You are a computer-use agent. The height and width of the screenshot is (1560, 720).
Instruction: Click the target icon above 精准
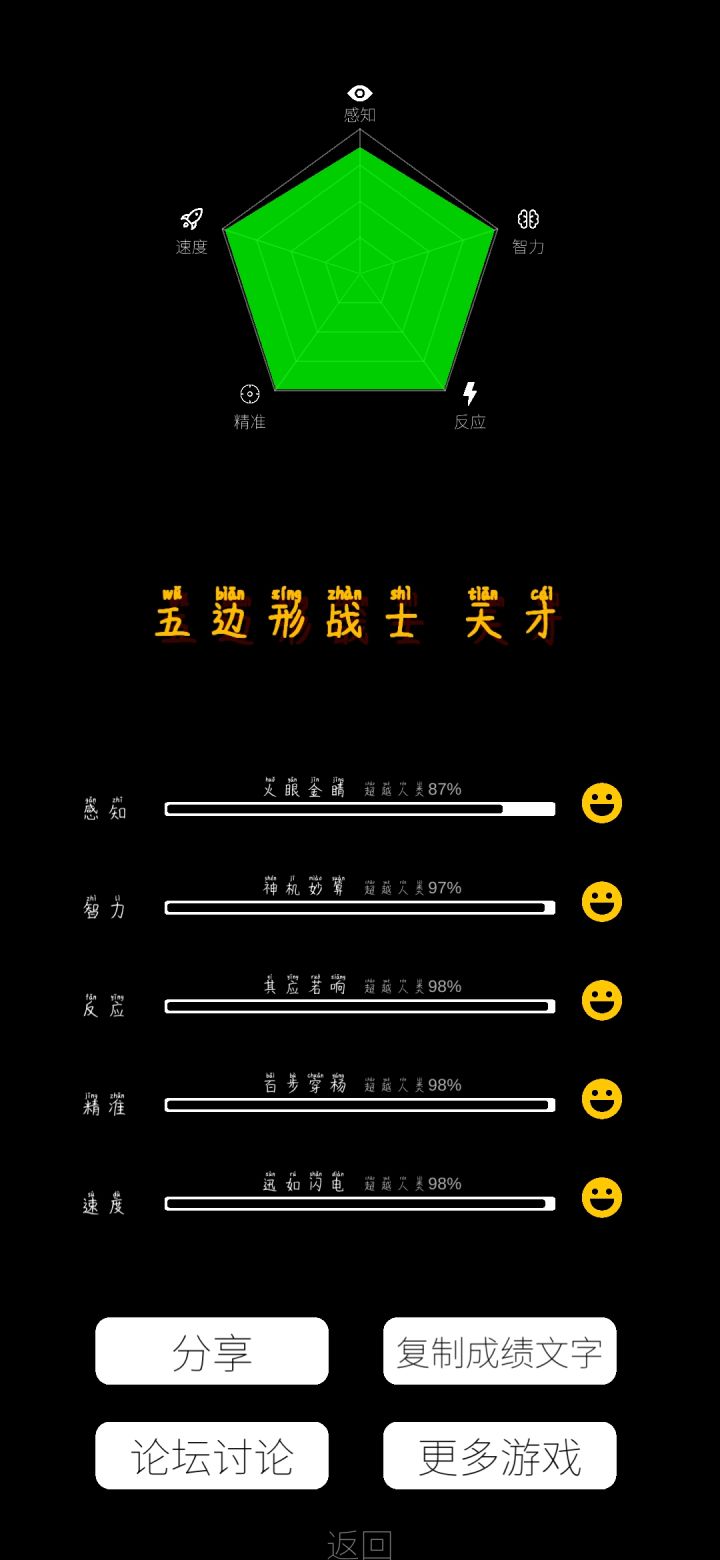point(248,394)
